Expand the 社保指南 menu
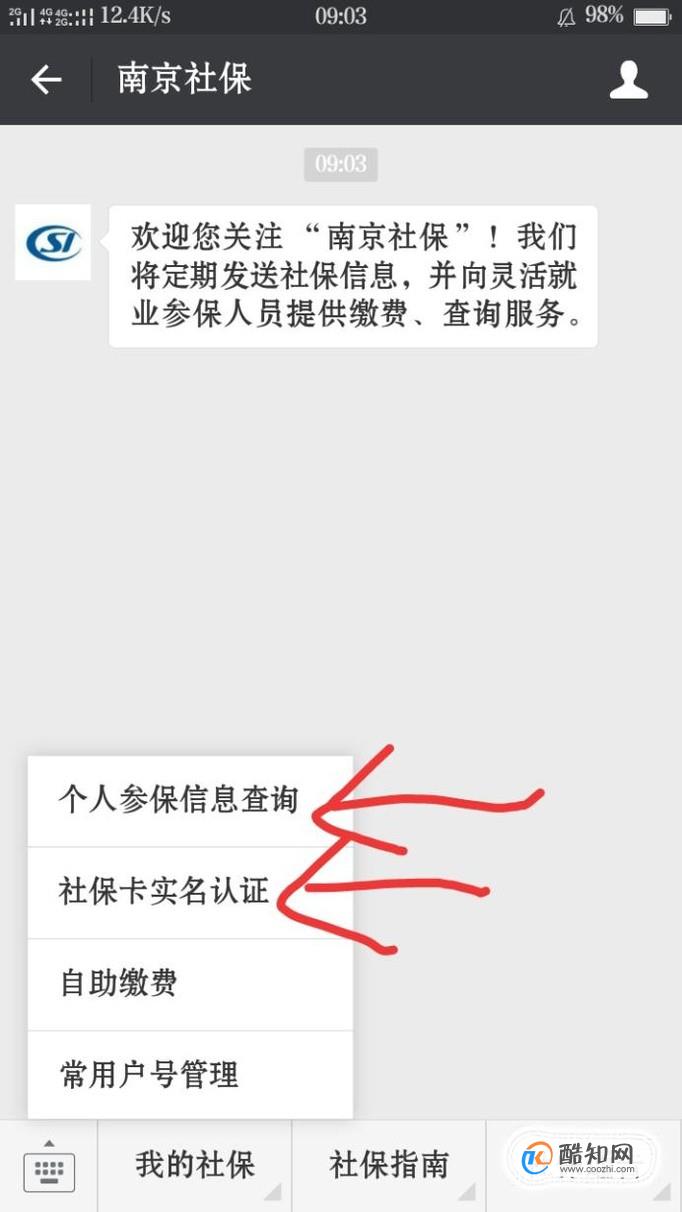Viewport: 682px width, 1212px height. pos(388,1165)
